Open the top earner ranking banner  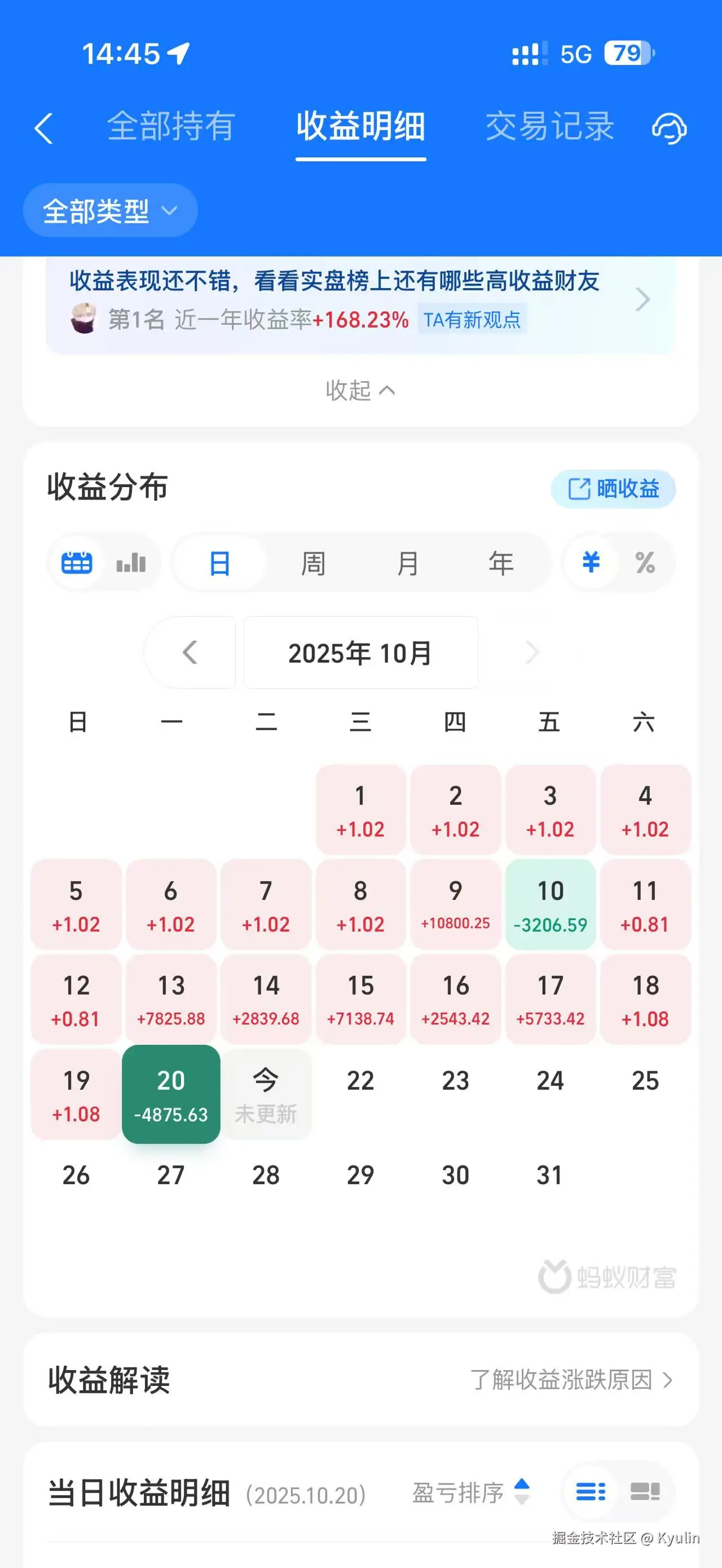click(361, 299)
